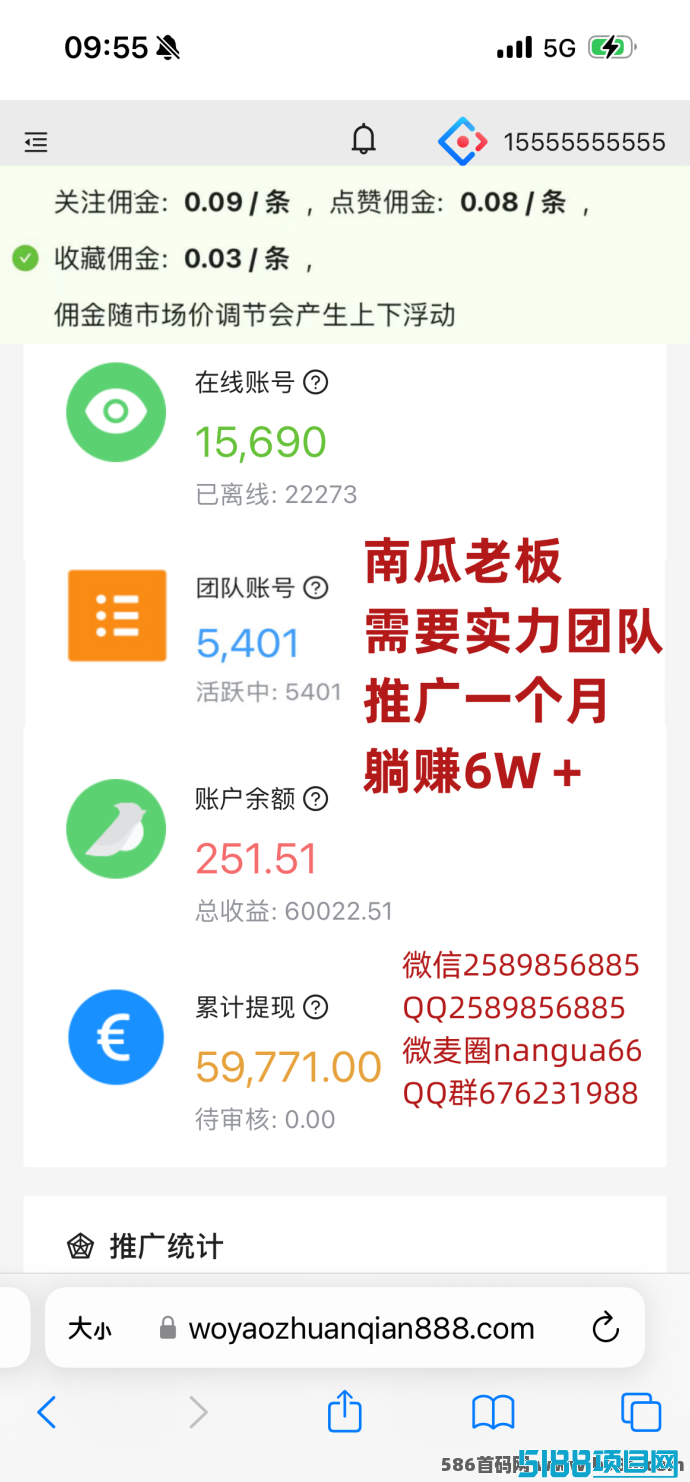Show help for 账户余额
The height and width of the screenshot is (1482, 690).
pos(316,798)
